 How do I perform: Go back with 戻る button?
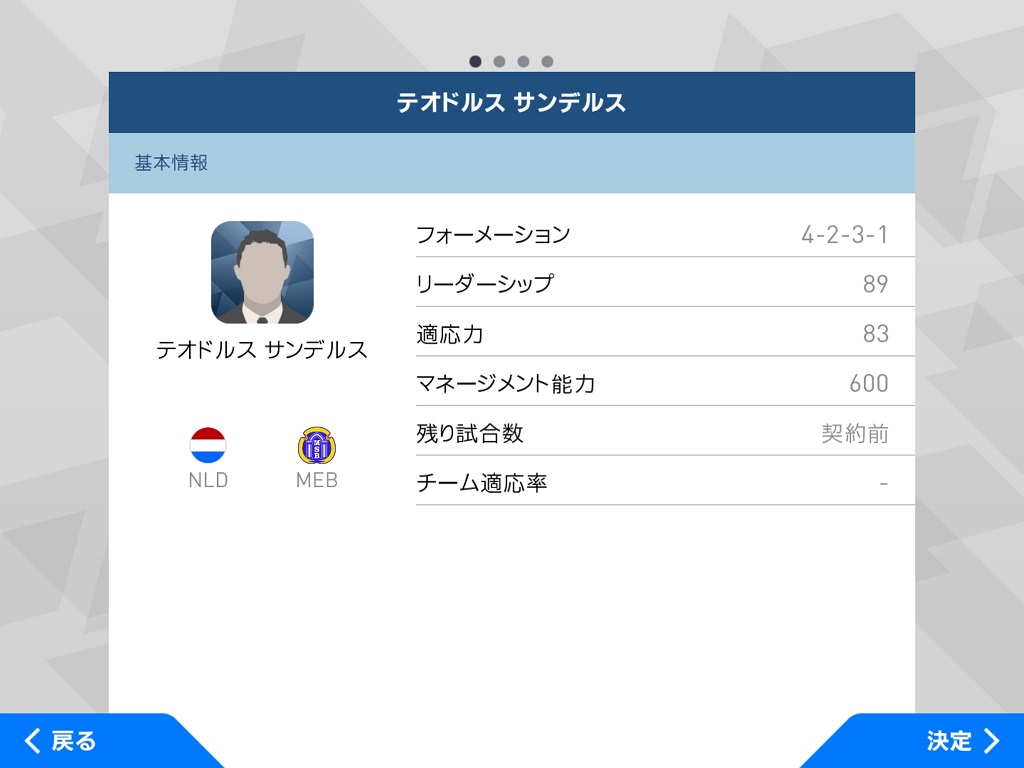(62, 741)
